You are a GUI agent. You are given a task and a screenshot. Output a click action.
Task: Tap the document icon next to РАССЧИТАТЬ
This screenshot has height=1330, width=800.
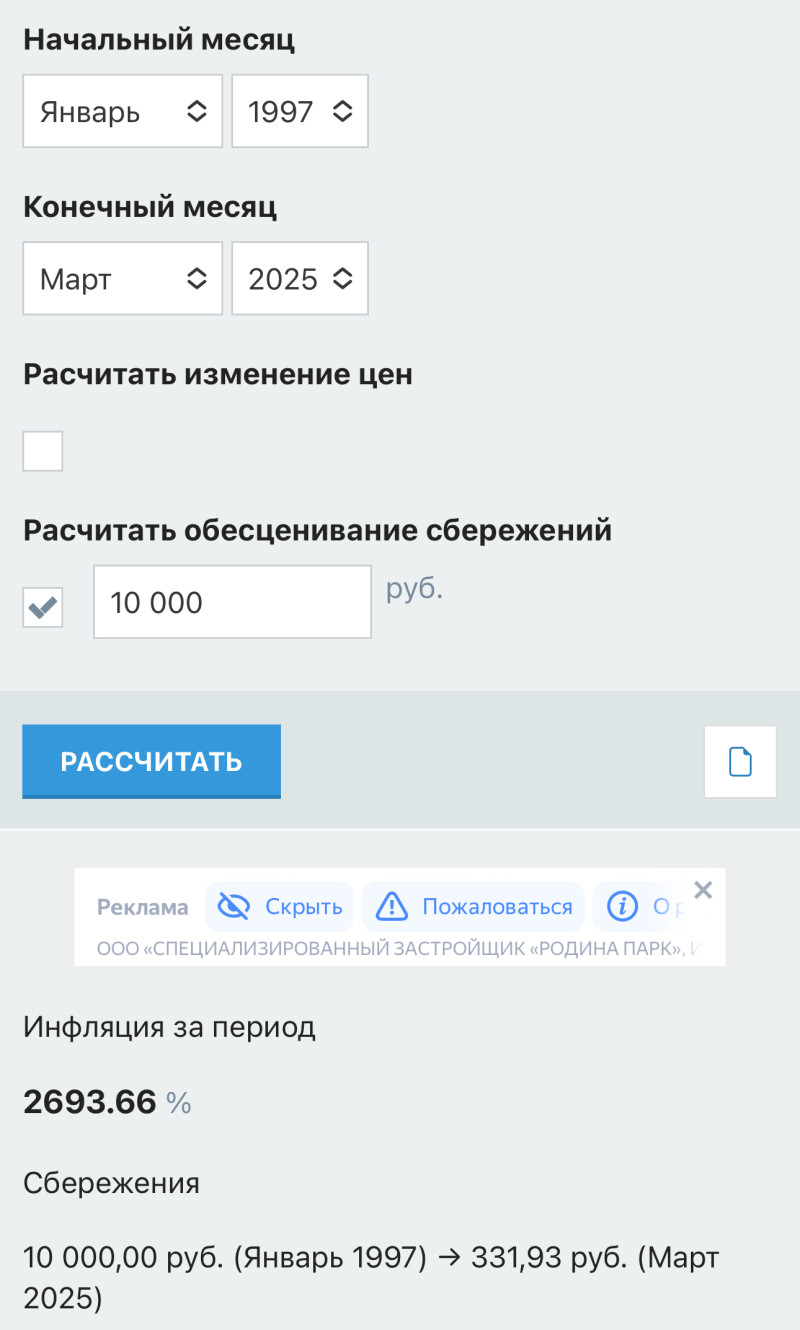point(740,762)
